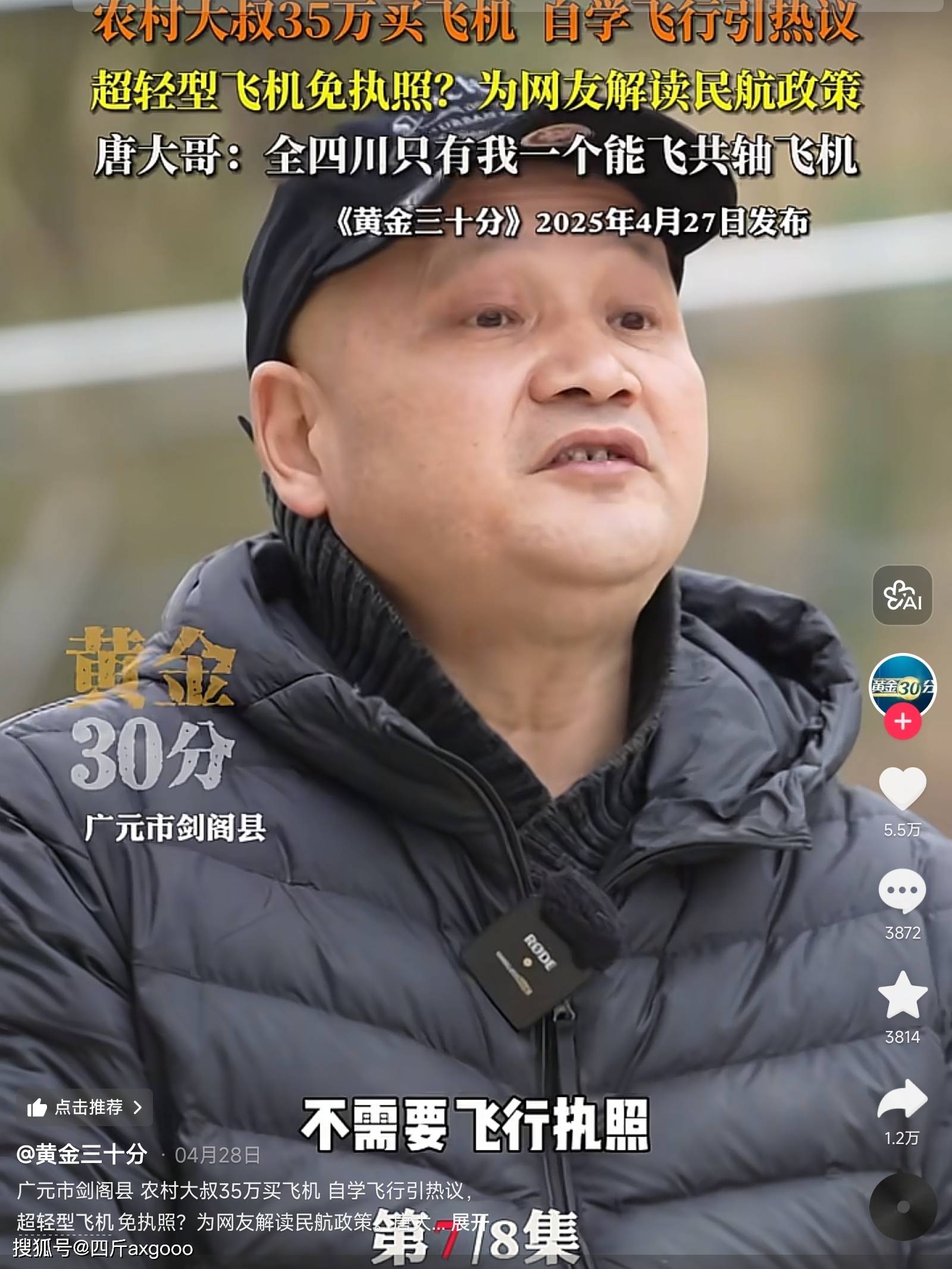Tap the 点击推荐 recommend button
Screen dimensions: 952x1269
coord(85,1107)
